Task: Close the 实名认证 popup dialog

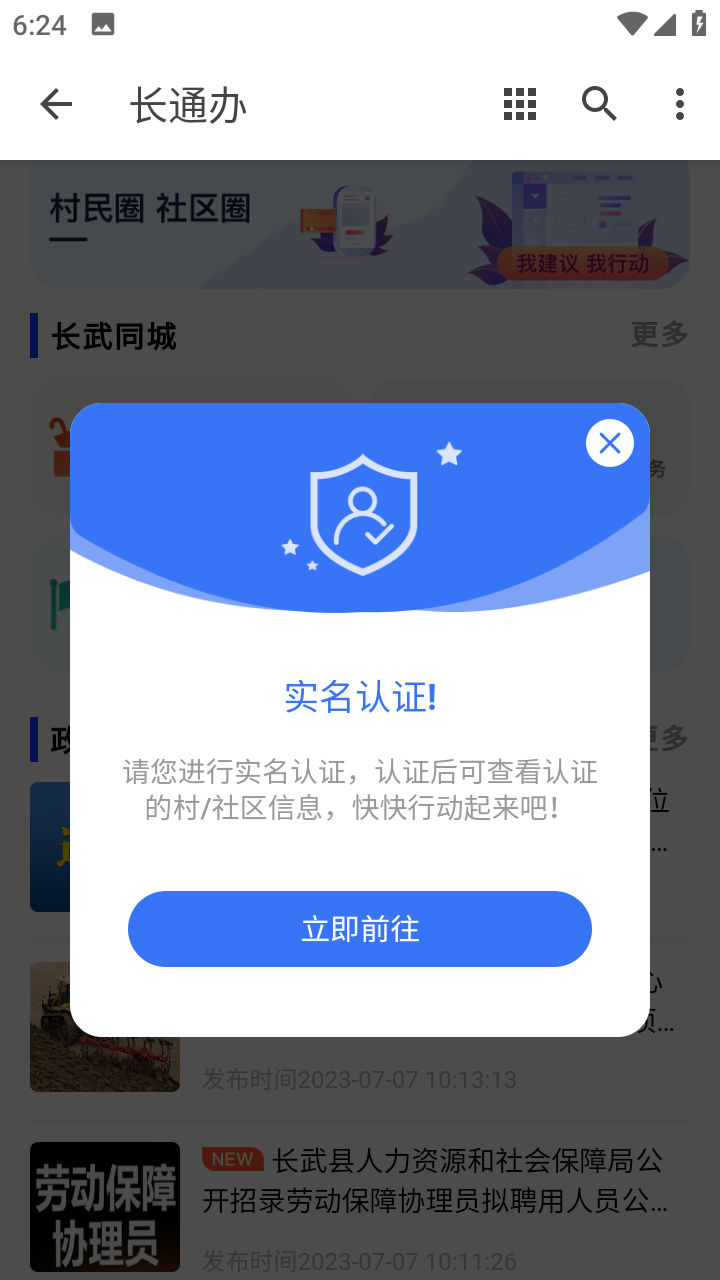Action: pyautogui.click(x=609, y=443)
